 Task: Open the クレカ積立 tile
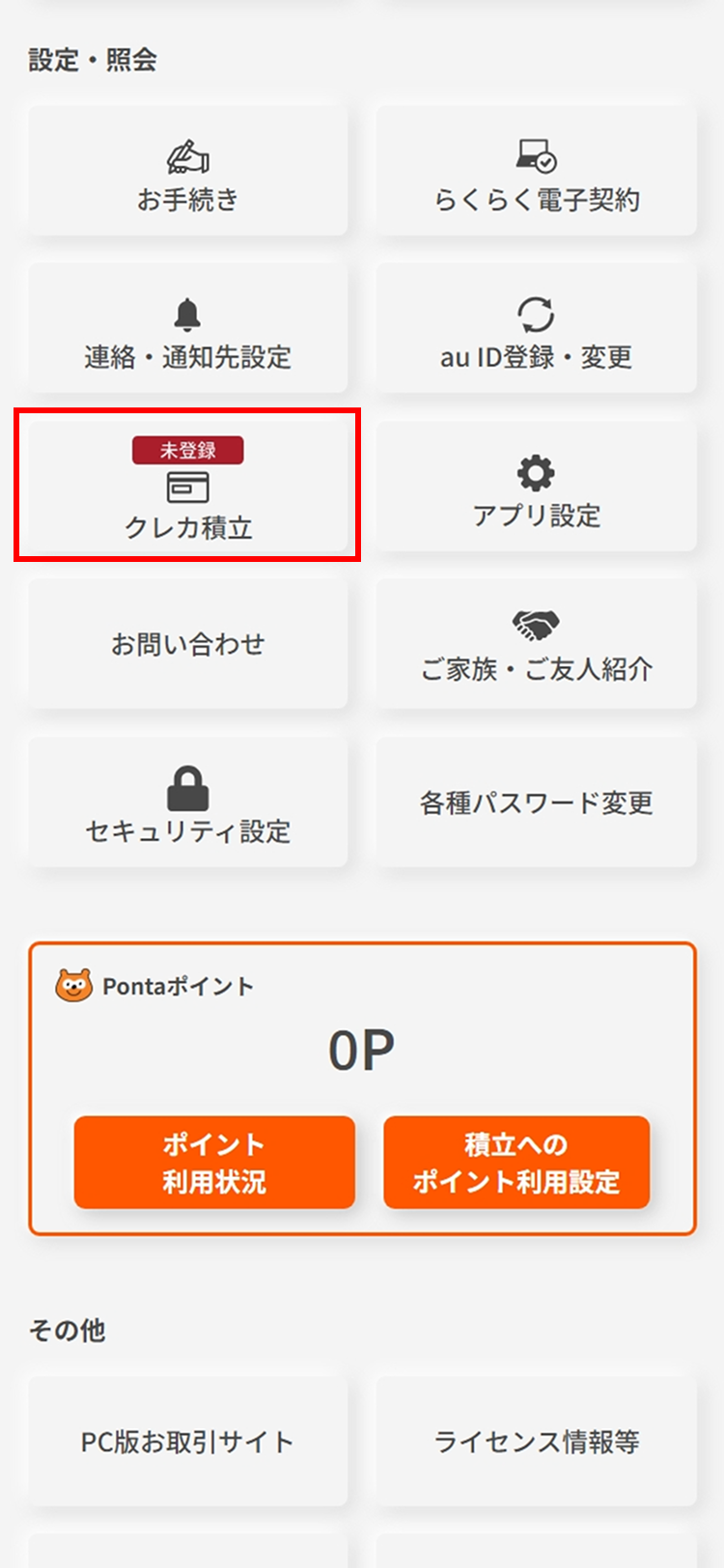pyautogui.click(x=187, y=486)
